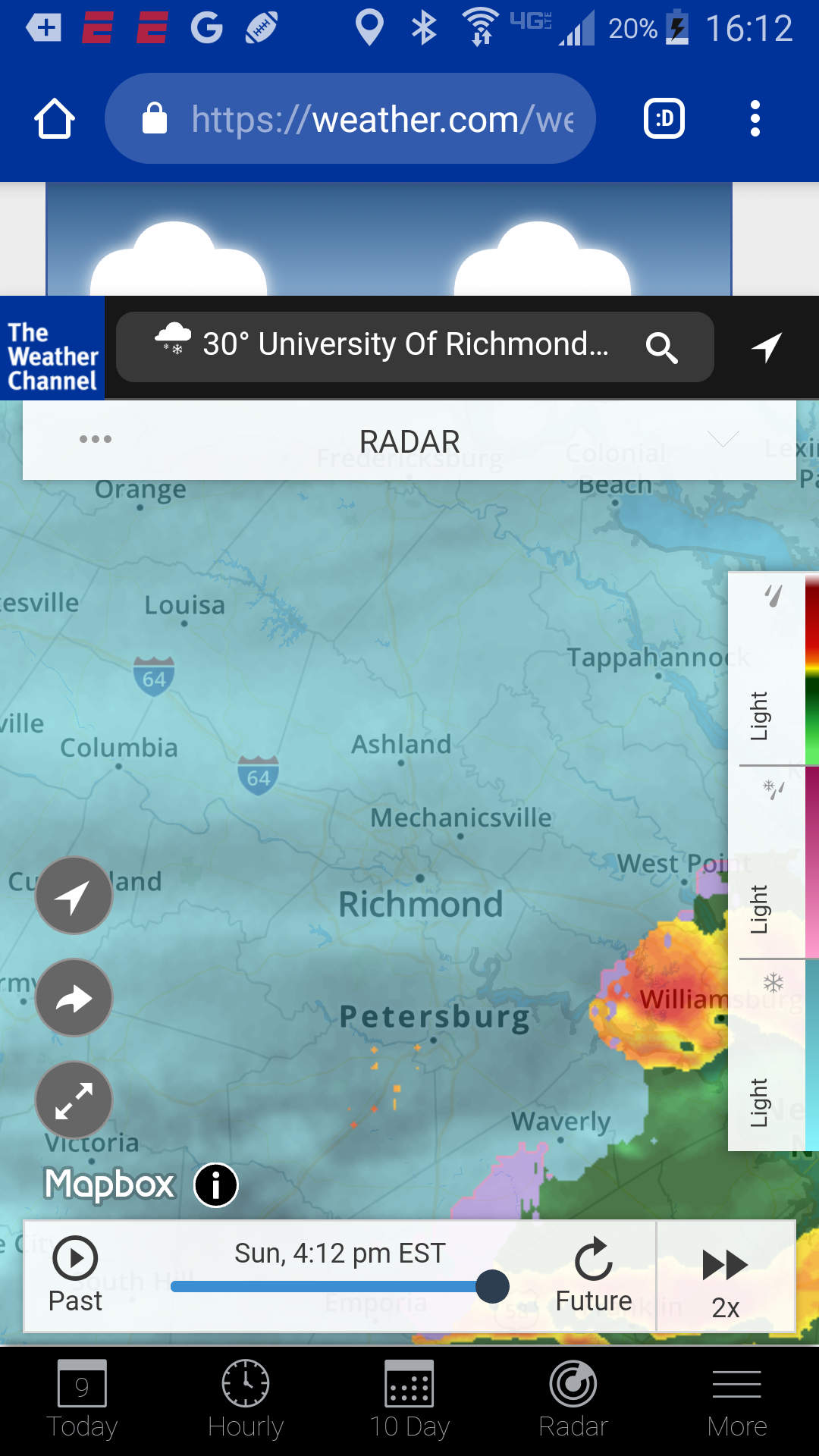Viewport: 819px width, 1456px height.
Task: Go to the browser home page
Action: coord(55,119)
